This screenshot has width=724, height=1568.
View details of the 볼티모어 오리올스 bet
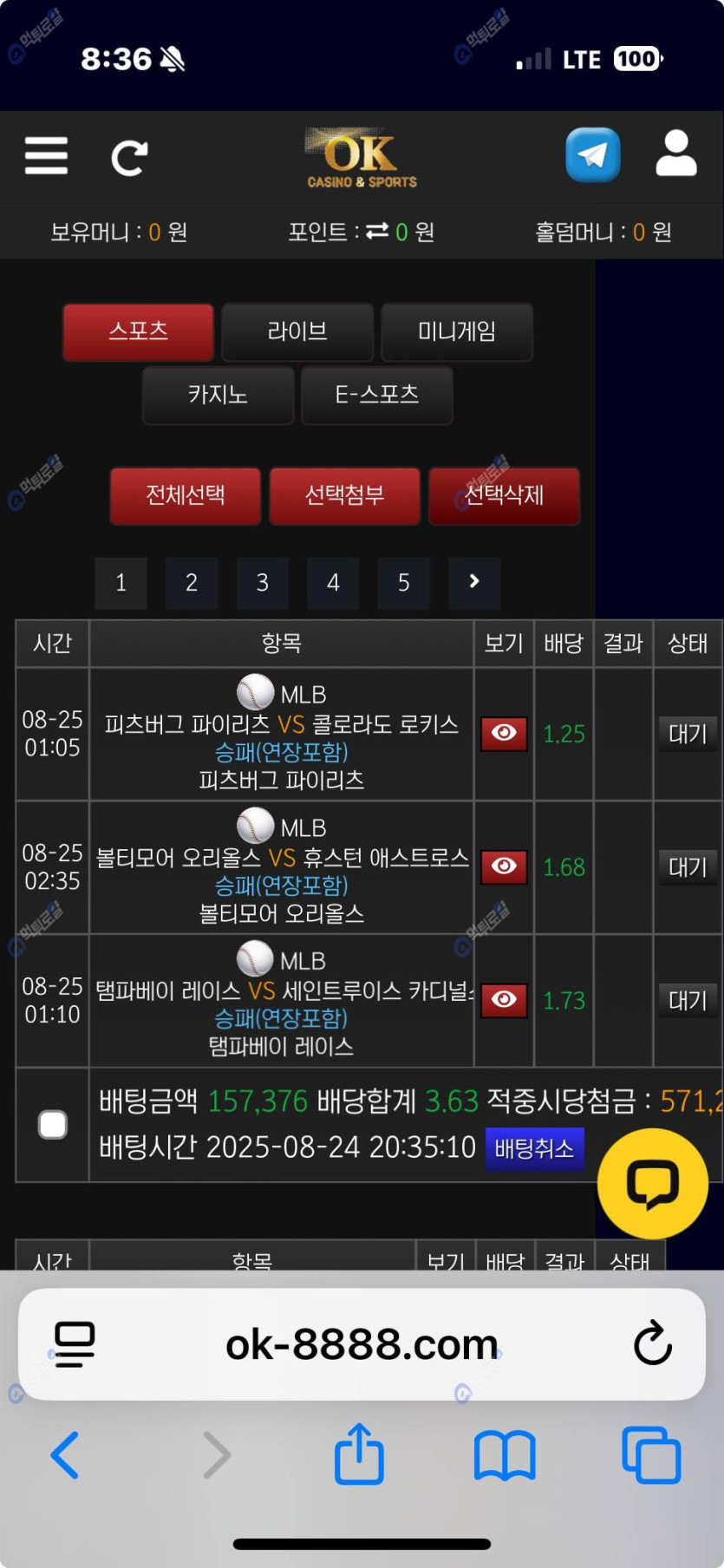pos(504,866)
